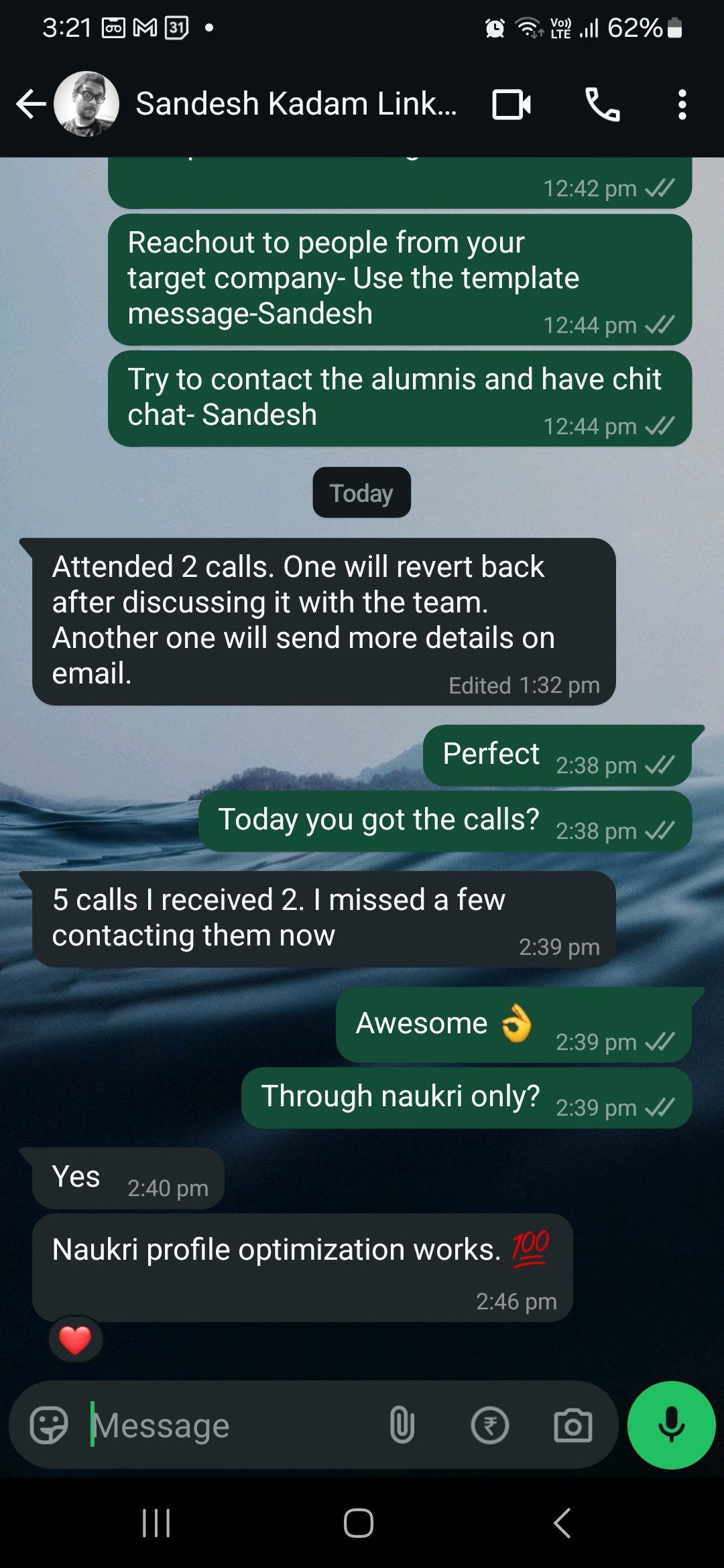
Task: Open the emoji and sticker picker
Action: 49,1425
